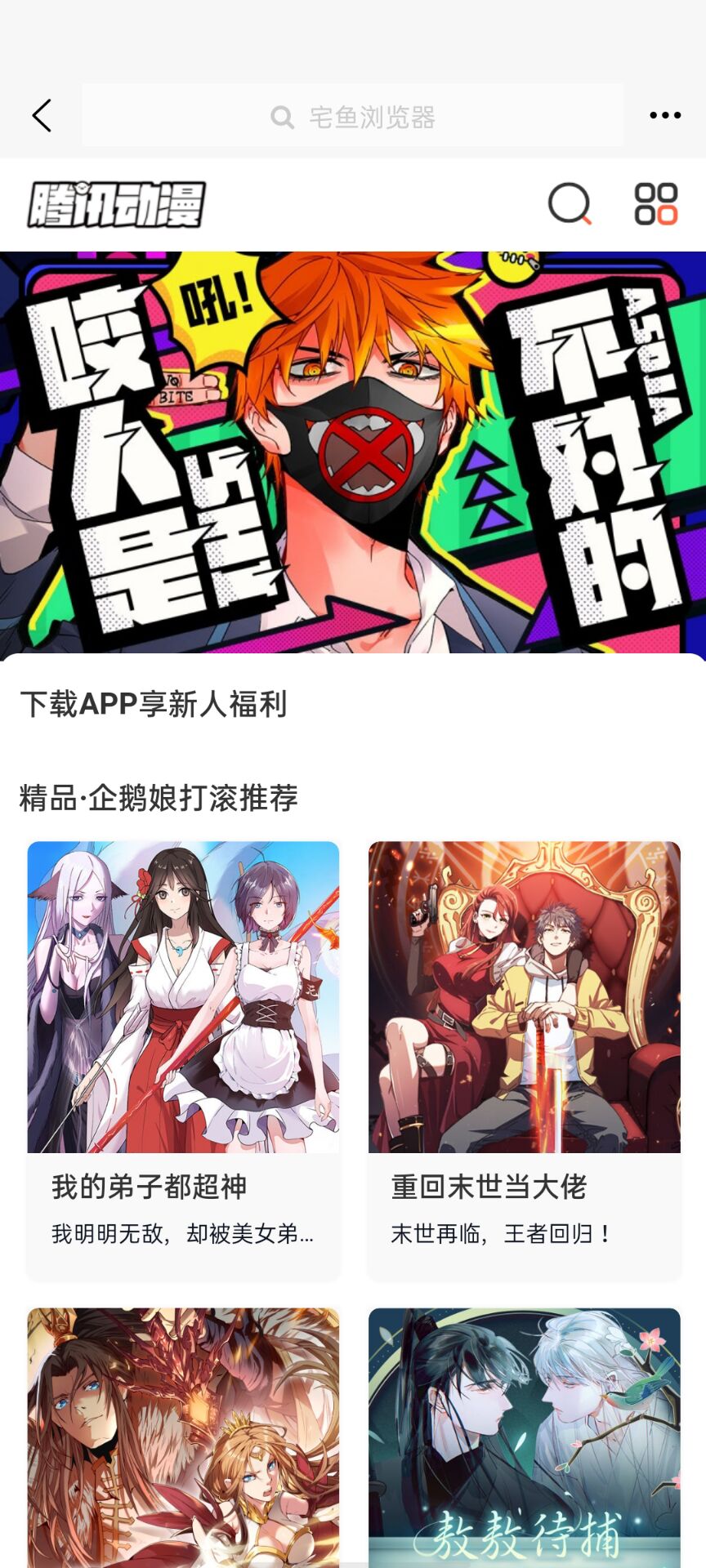Open the three-dot overflow menu
The image size is (706, 1568).
[664, 116]
